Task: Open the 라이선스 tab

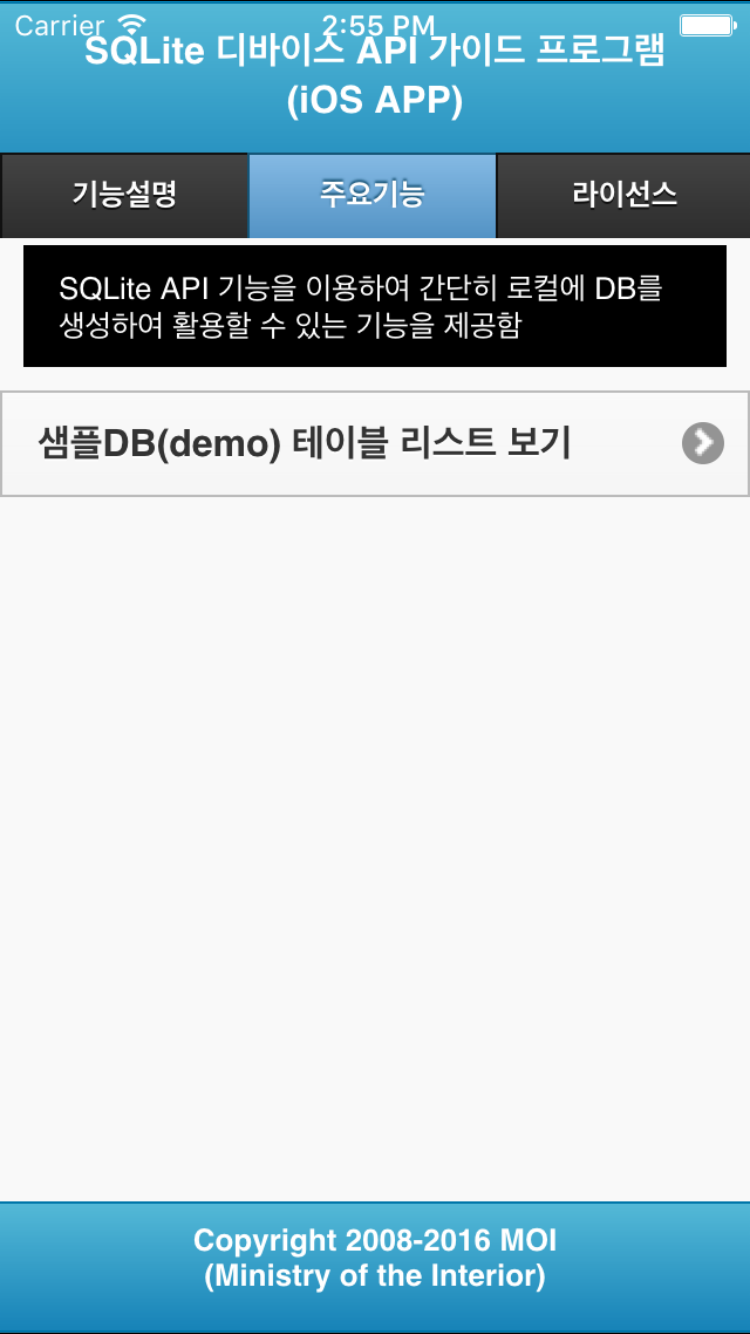Action: (624, 195)
